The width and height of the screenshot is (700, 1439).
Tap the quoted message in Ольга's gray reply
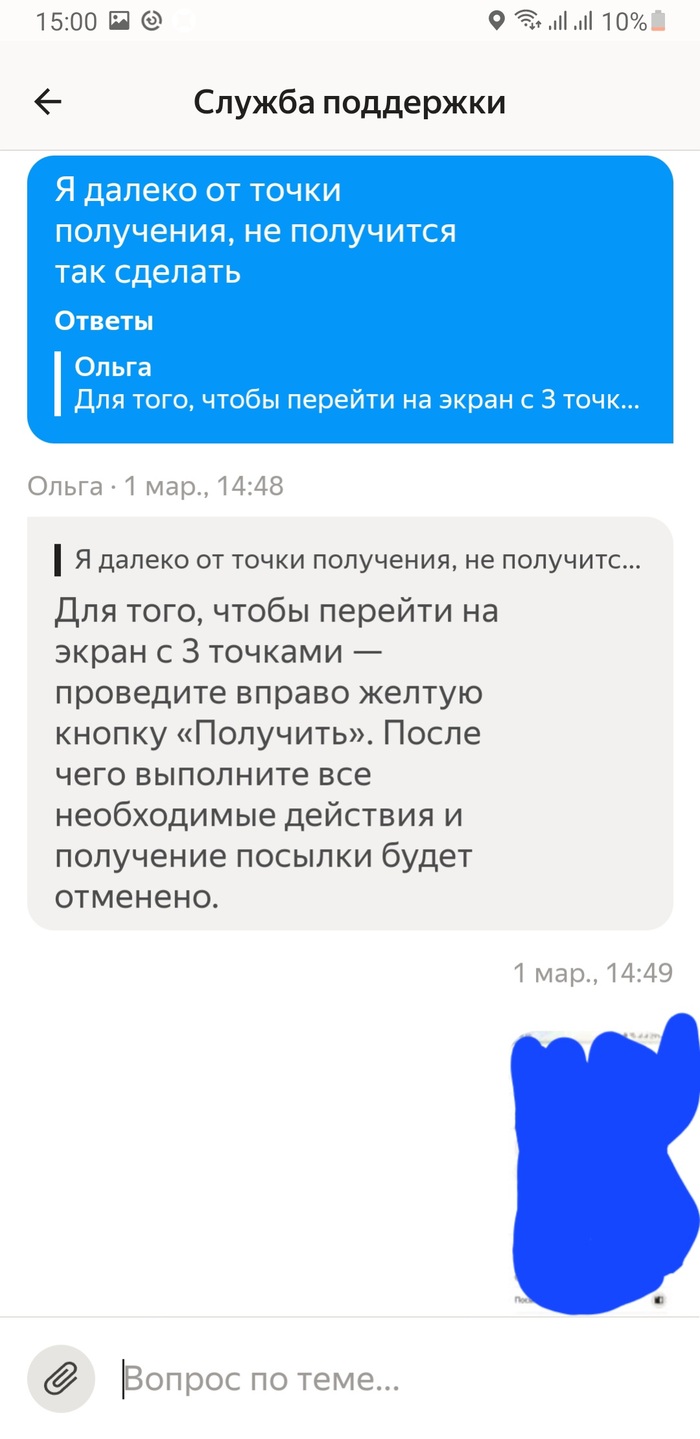coord(350,561)
